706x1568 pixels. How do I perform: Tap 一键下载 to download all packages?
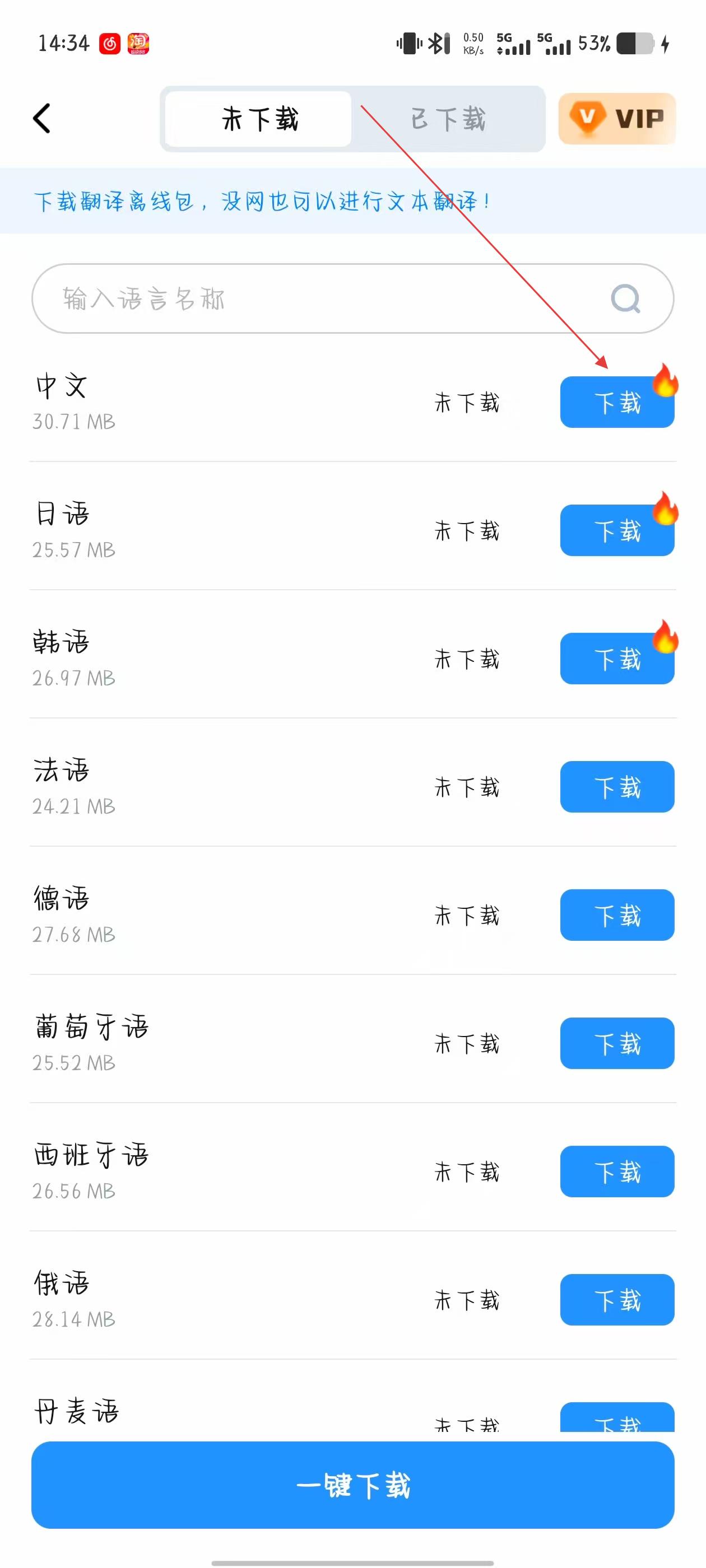pyautogui.click(x=352, y=1485)
